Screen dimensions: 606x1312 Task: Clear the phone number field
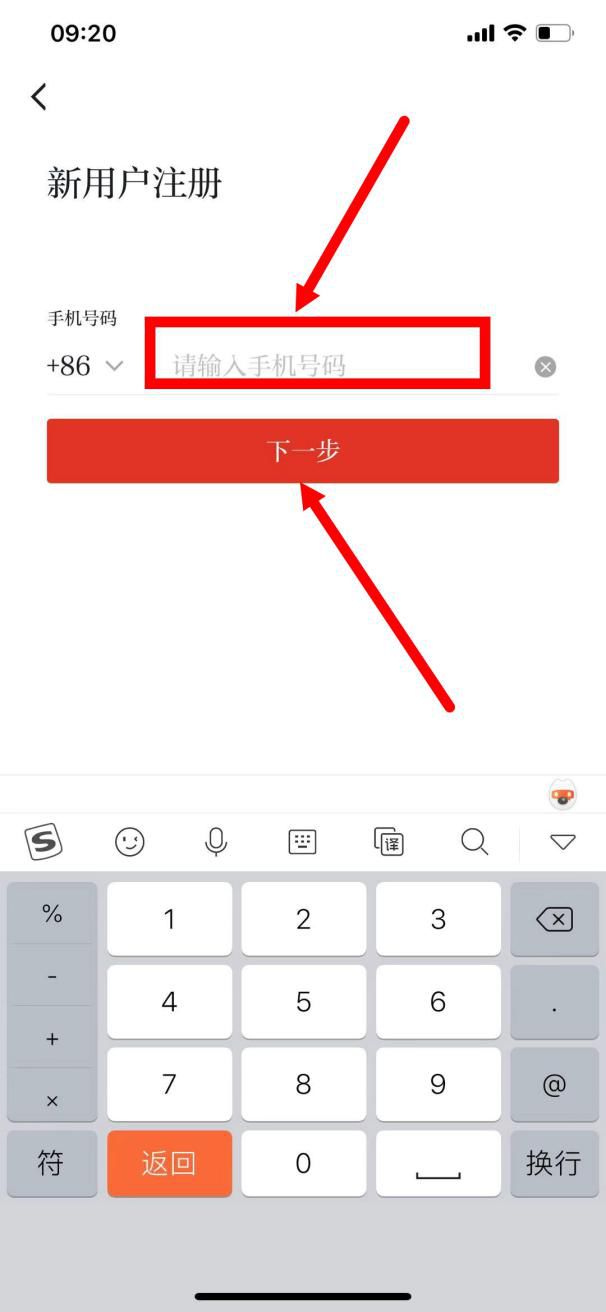pos(545,367)
